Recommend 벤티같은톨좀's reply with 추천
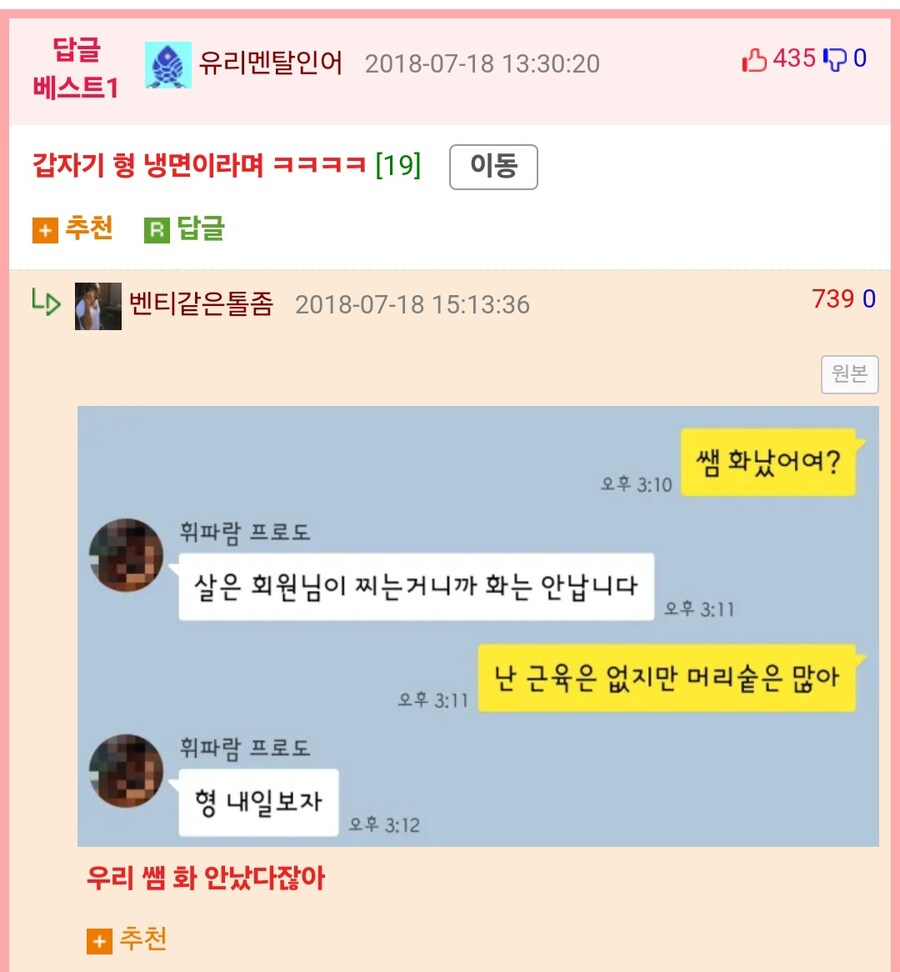The image size is (900, 972). [x=127, y=939]
